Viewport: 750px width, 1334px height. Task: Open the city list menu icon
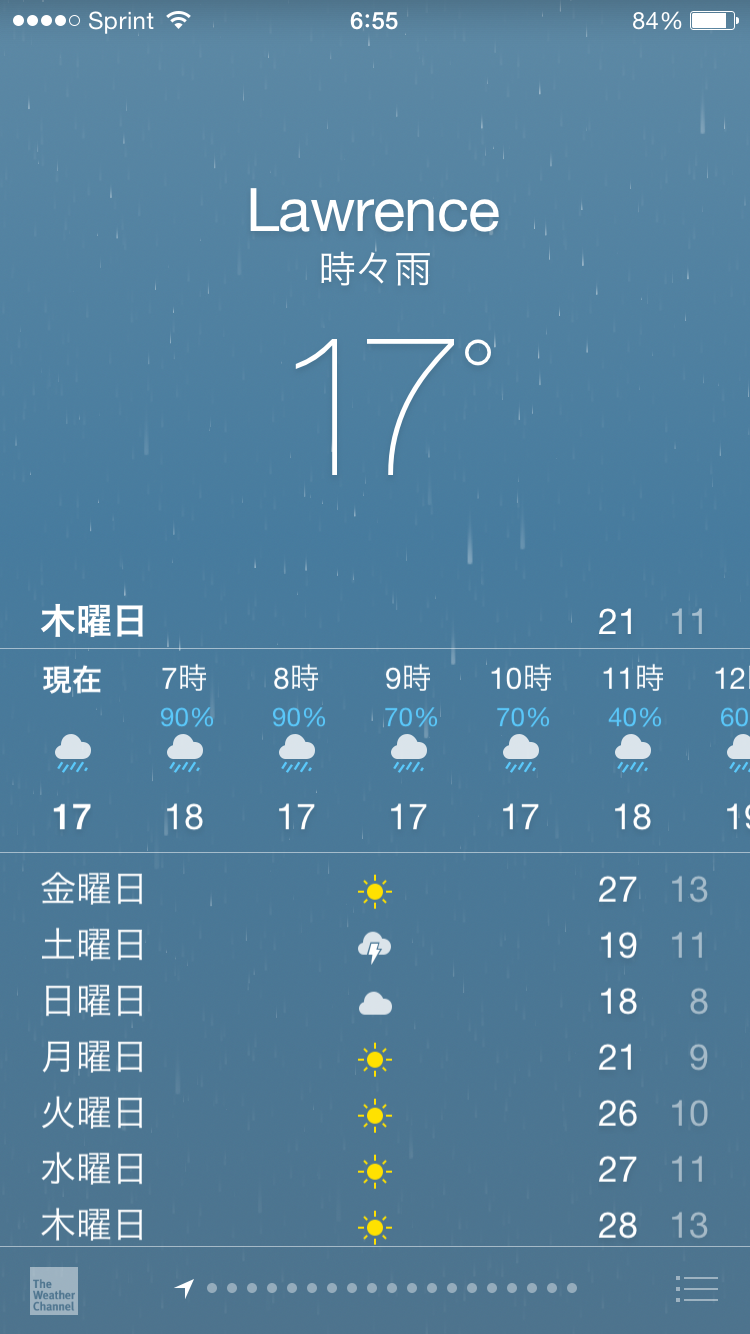pyautogui.click(x=697, y=1289)
